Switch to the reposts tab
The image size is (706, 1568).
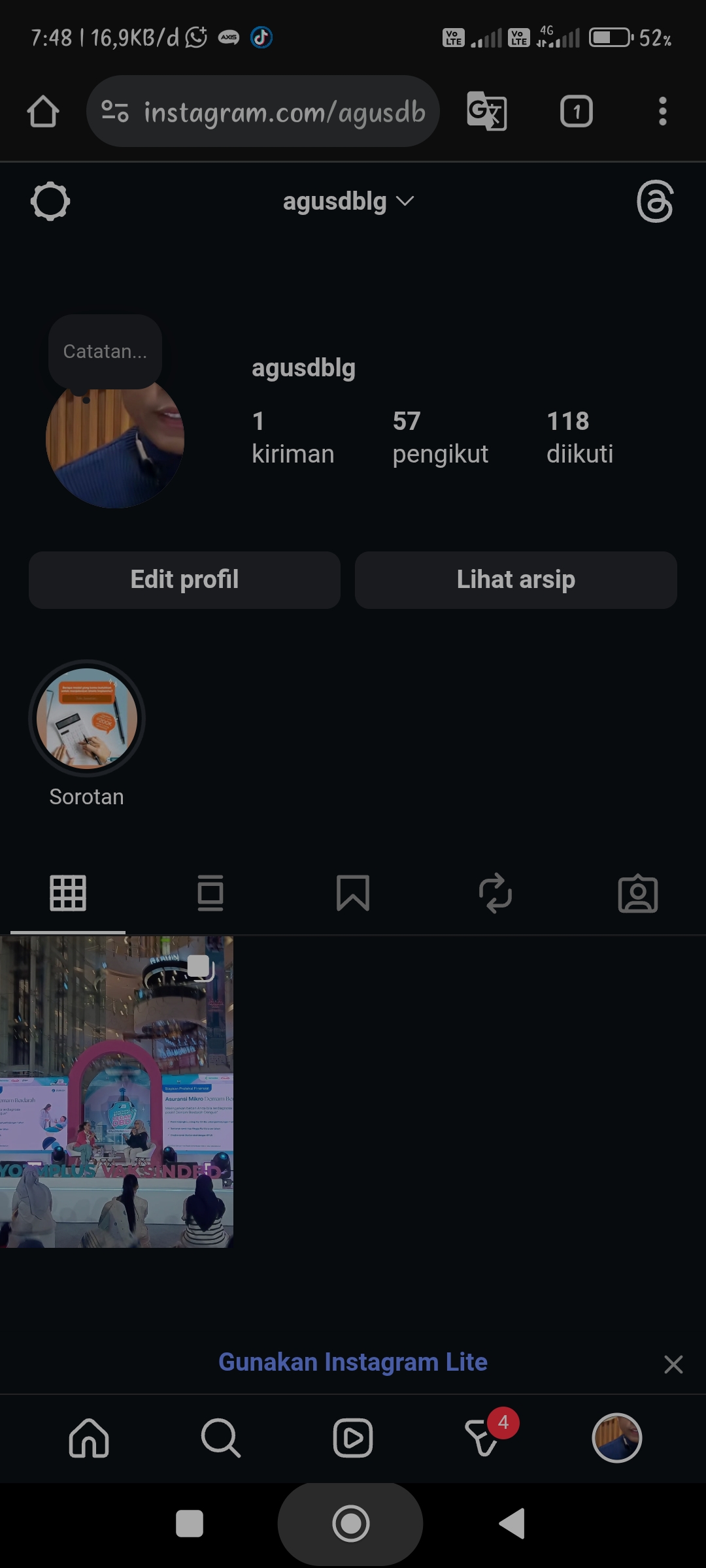[x=496, y=893]
